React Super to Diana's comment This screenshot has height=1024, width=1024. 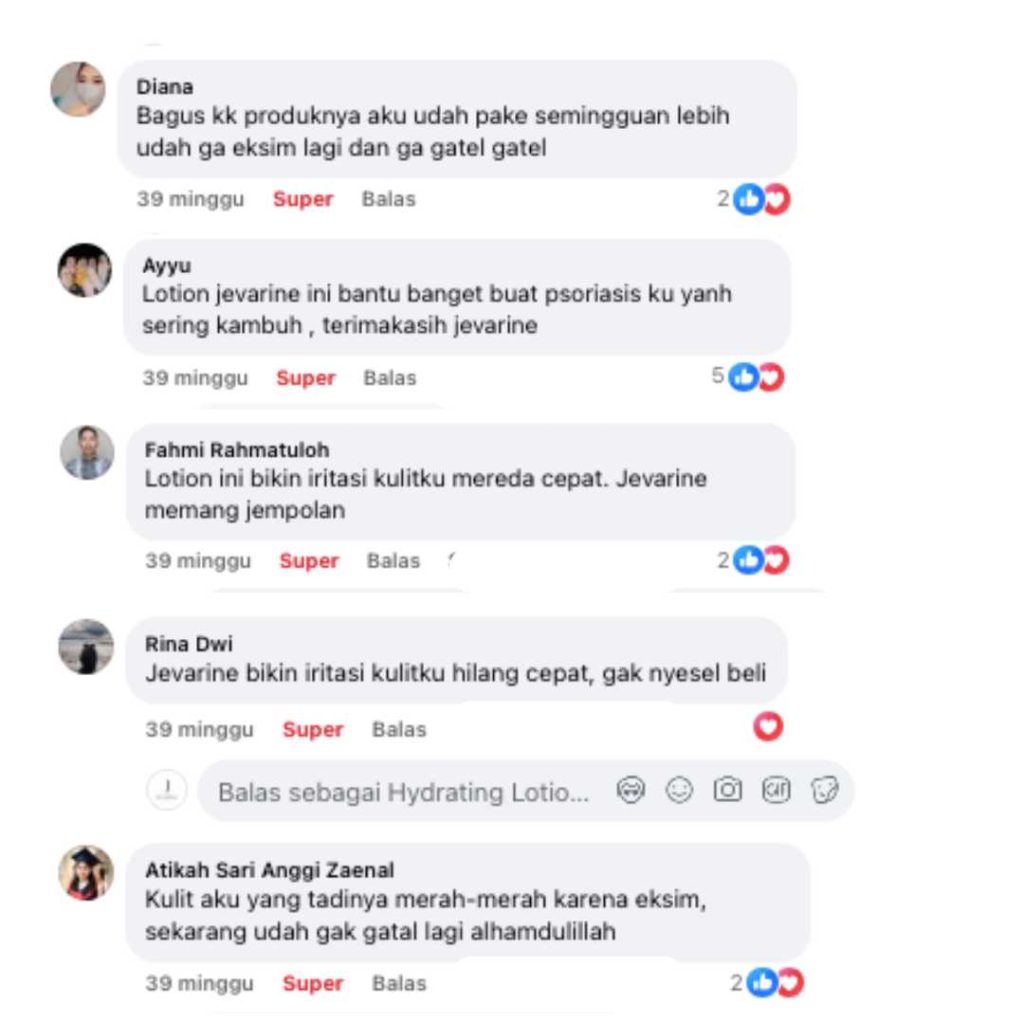tap(303, 199)
